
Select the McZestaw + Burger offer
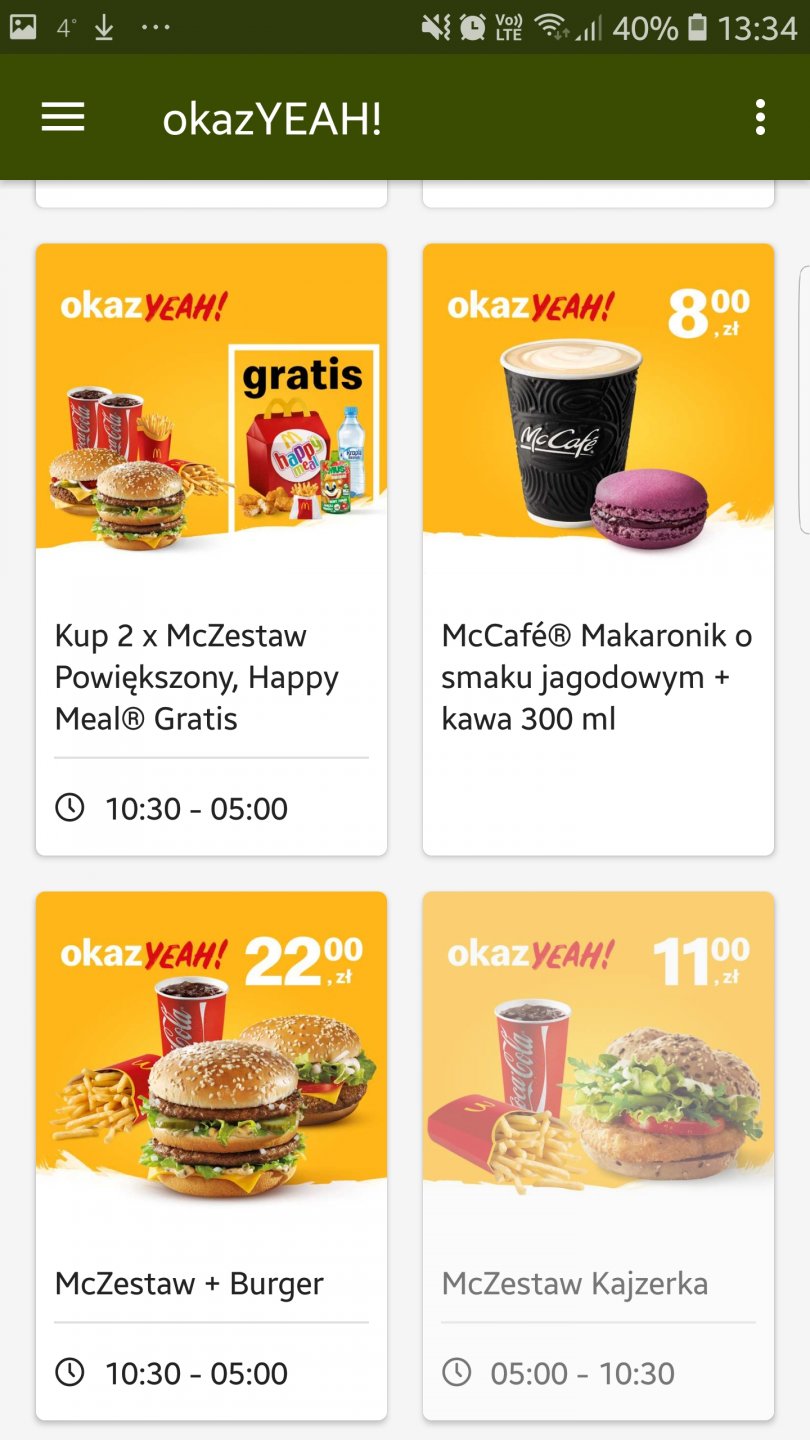point(211,1155)
